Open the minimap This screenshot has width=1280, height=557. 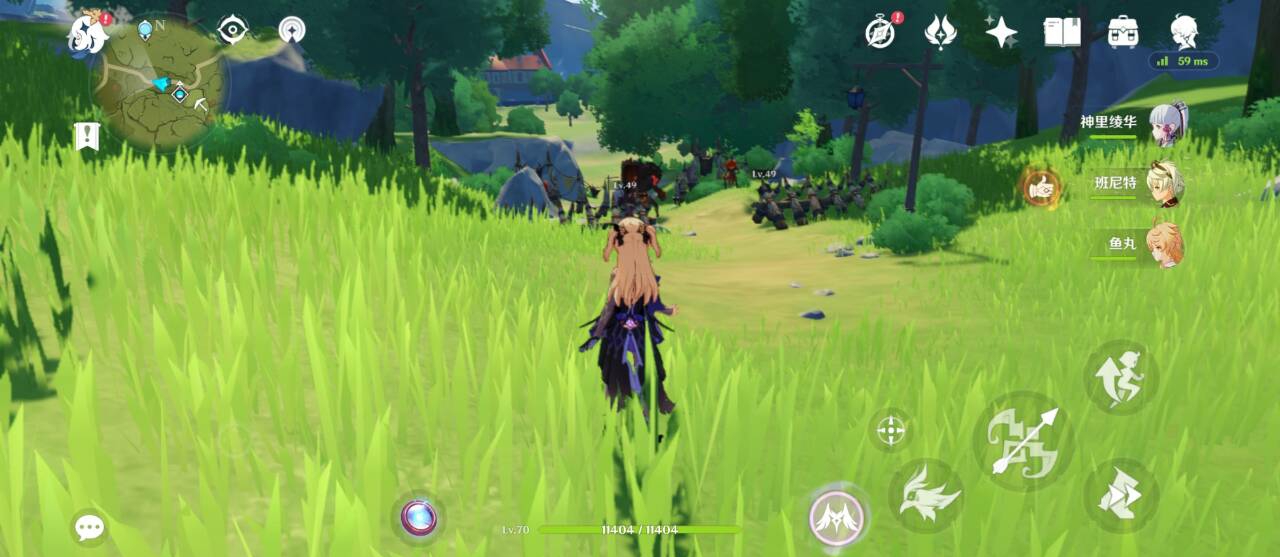coord(160,85)
